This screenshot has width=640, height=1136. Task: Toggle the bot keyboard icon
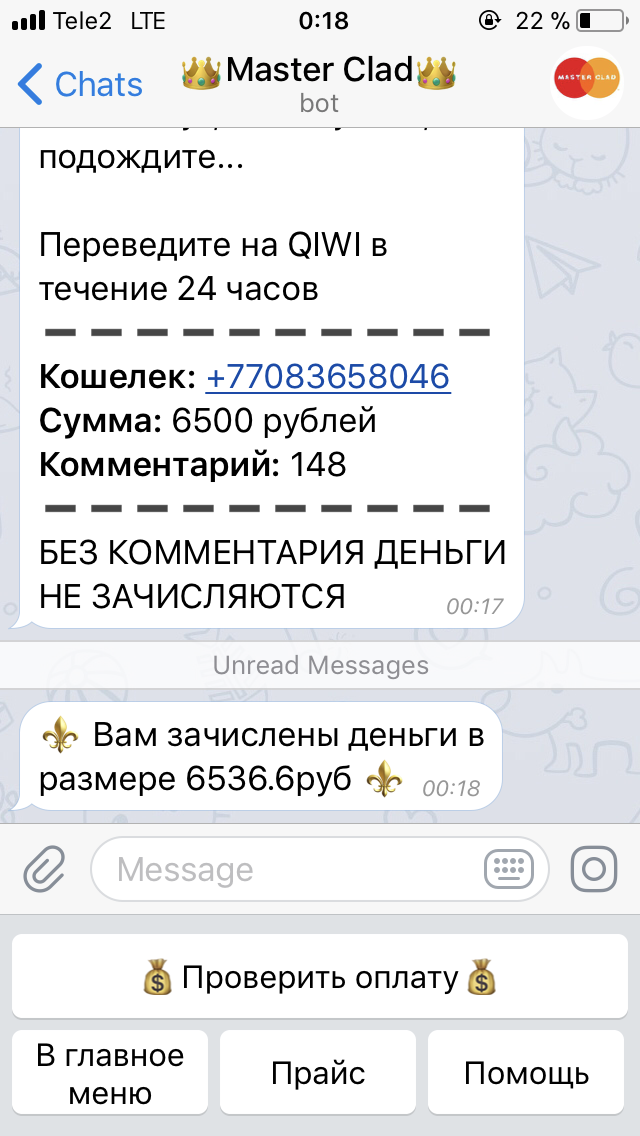point(509,868)
